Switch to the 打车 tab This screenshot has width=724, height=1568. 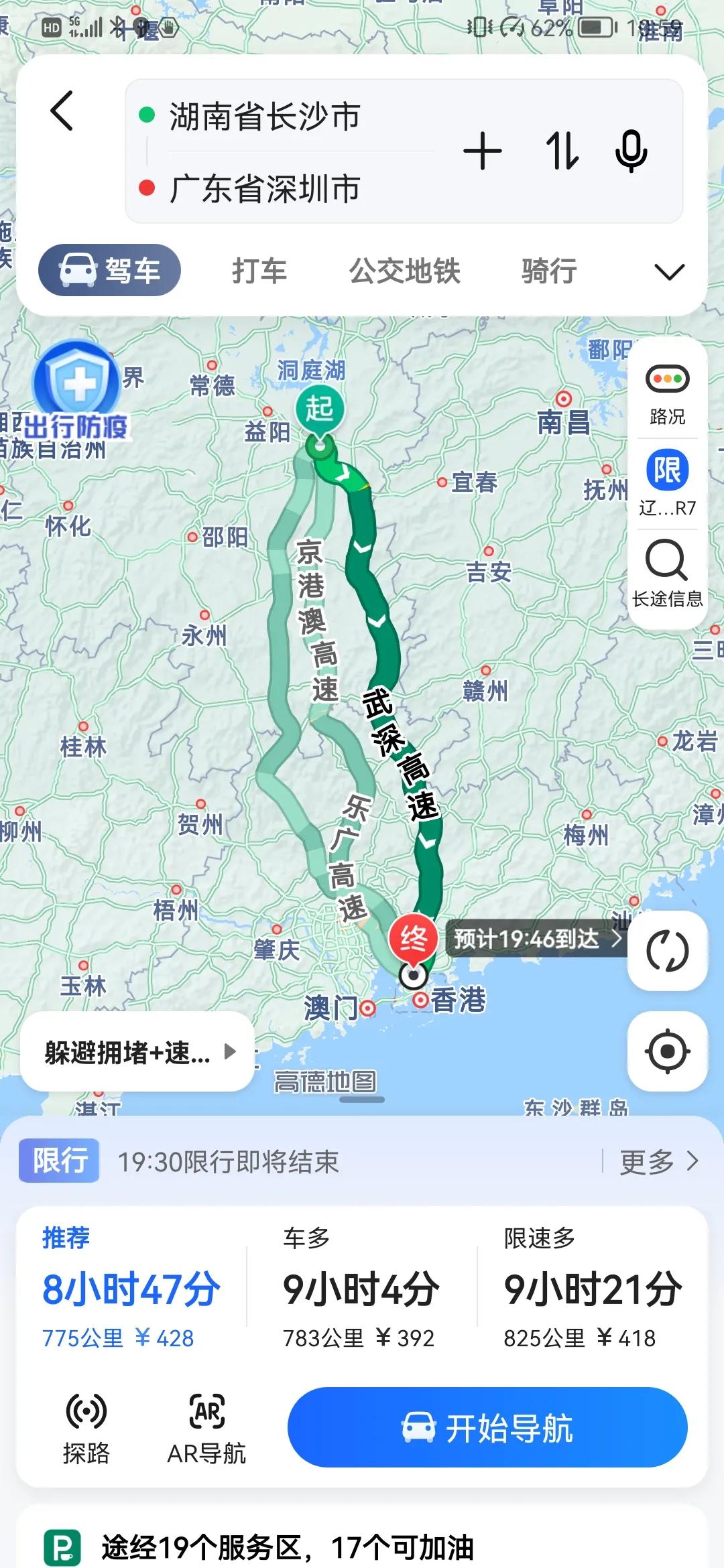[259, 271]
